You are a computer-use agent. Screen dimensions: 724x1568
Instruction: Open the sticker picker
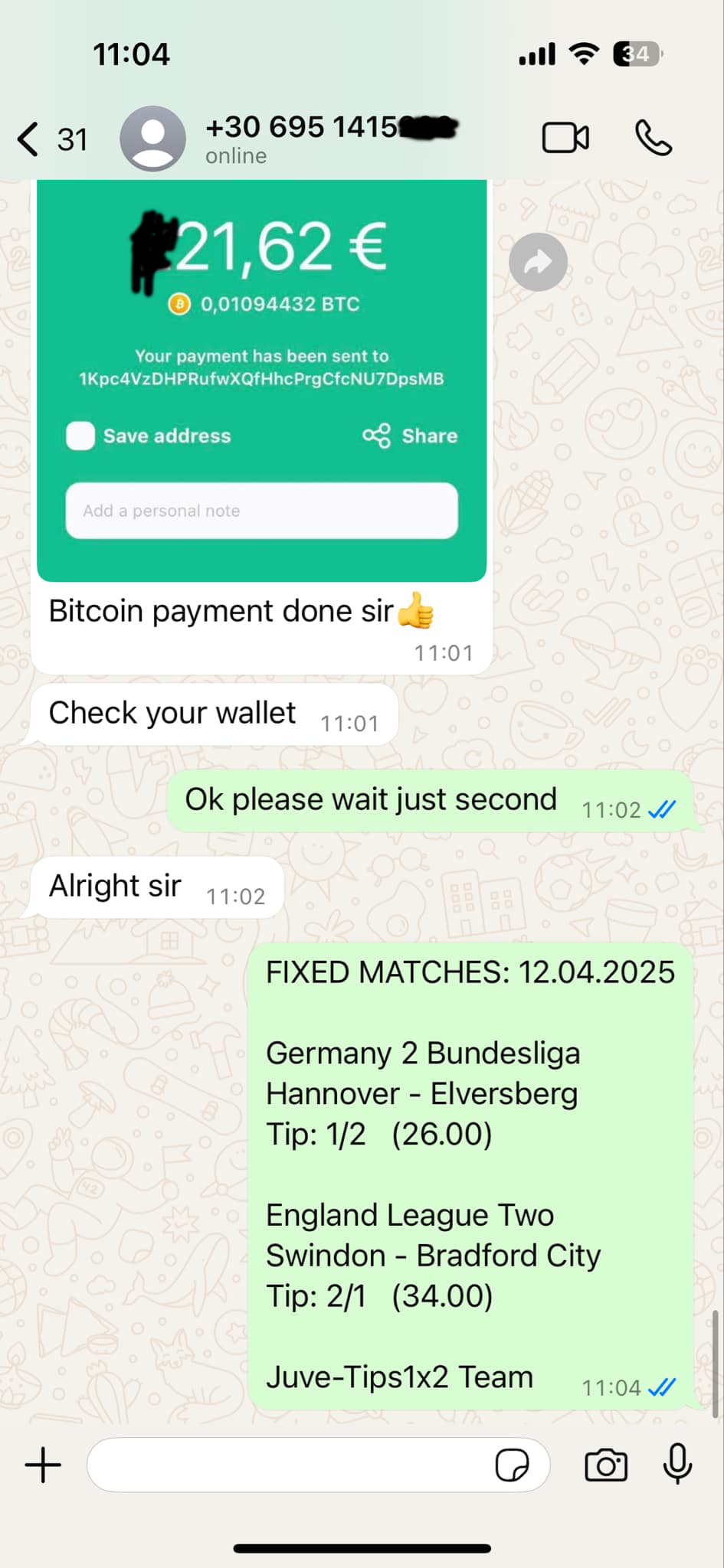(512, 1465)
